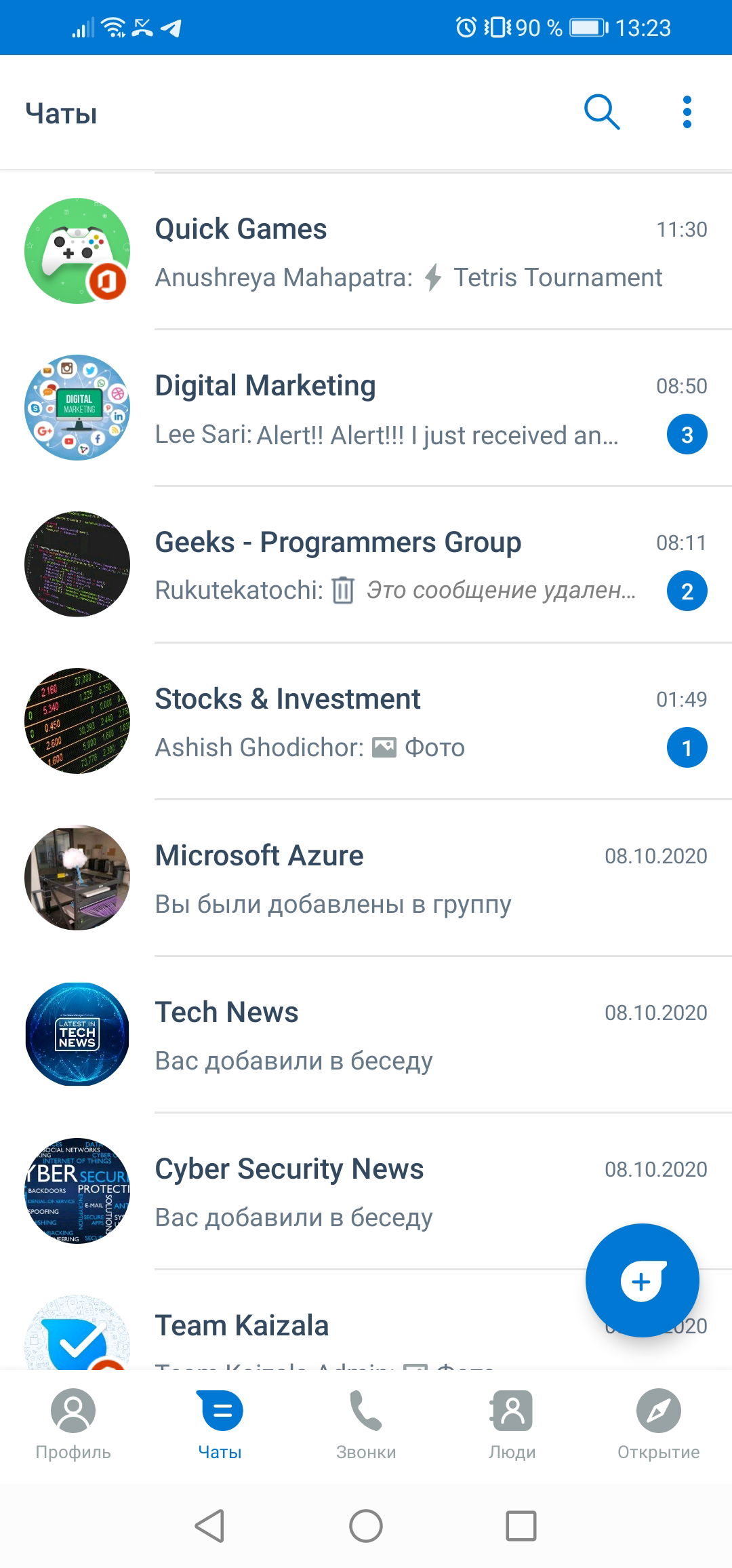This screenshot has width=732, height=1568.
Task: Open the Quick Games chat
Action: 366,252
